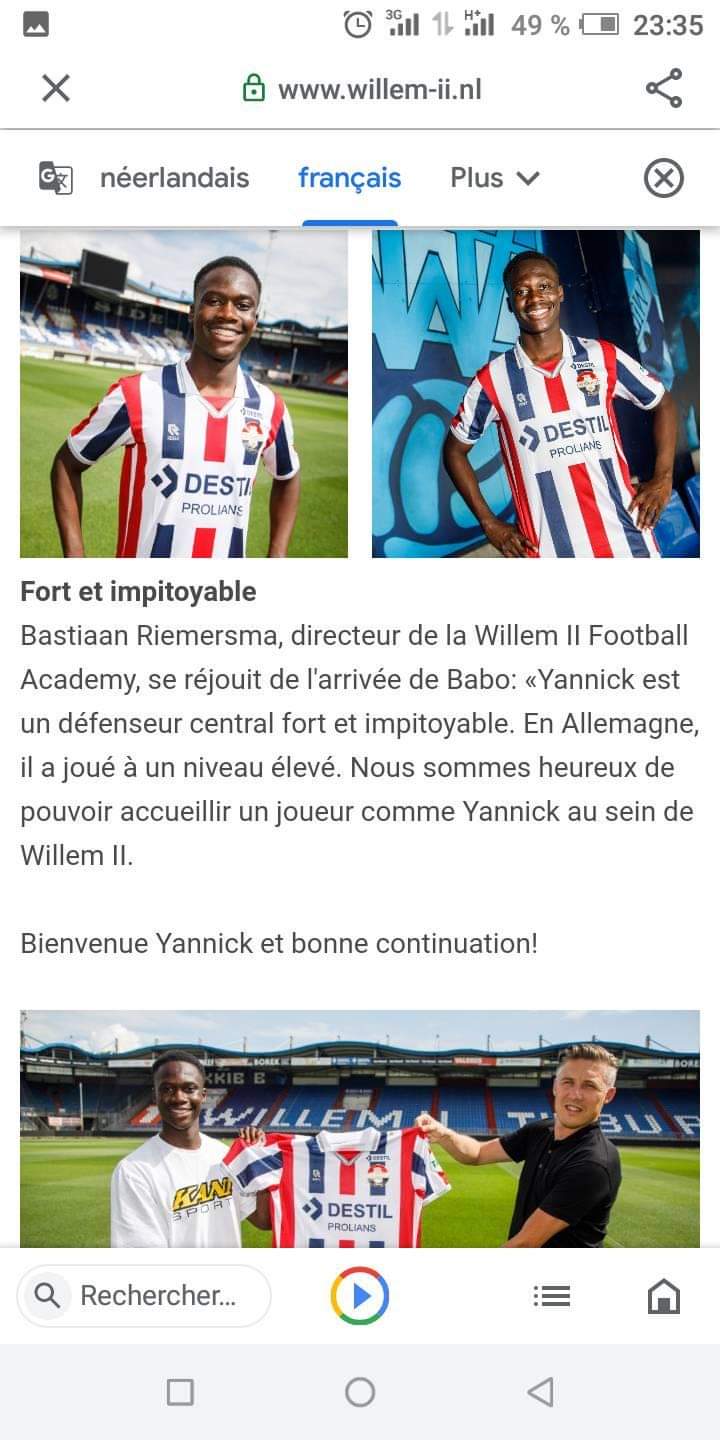The height and width of the screenshot is (1440, 720).
Task: Switch translation to néerlandais
Action: (174, 178)
